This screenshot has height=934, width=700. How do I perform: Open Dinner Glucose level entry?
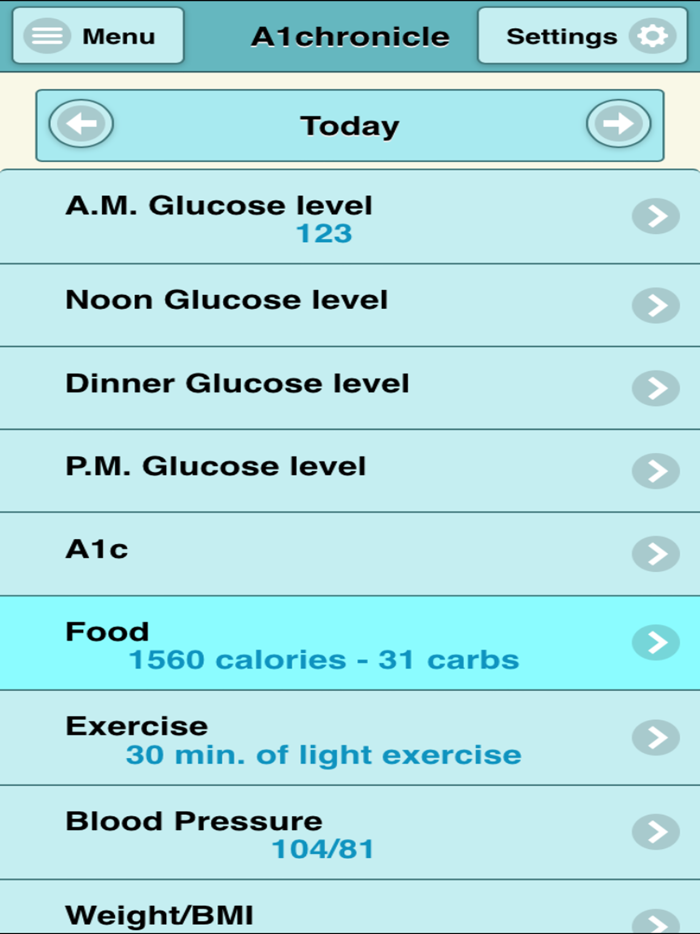point(350,387)
